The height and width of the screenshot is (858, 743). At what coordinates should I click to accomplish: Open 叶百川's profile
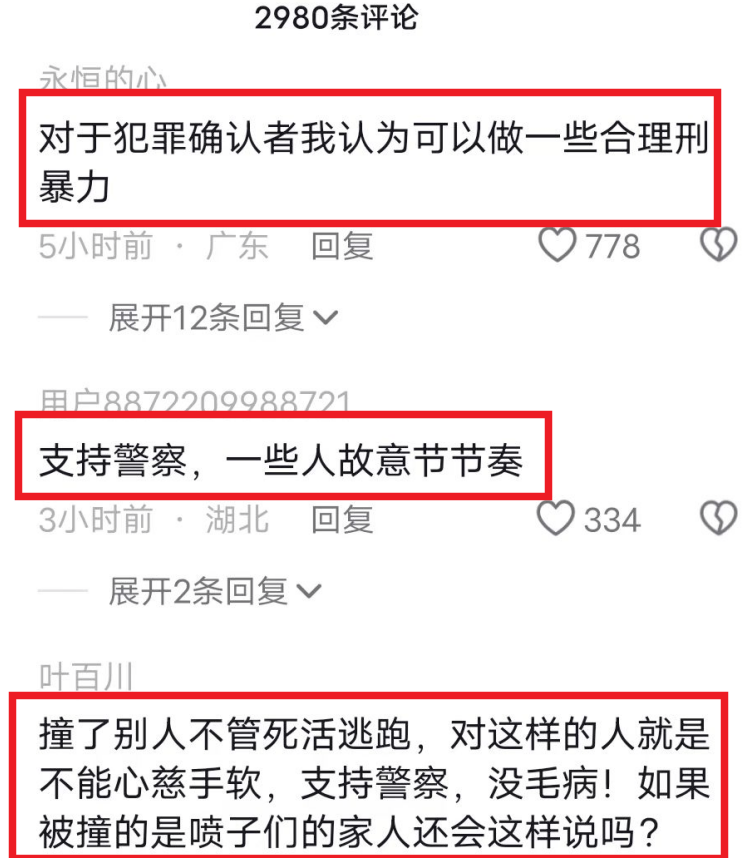click(86, 678)
